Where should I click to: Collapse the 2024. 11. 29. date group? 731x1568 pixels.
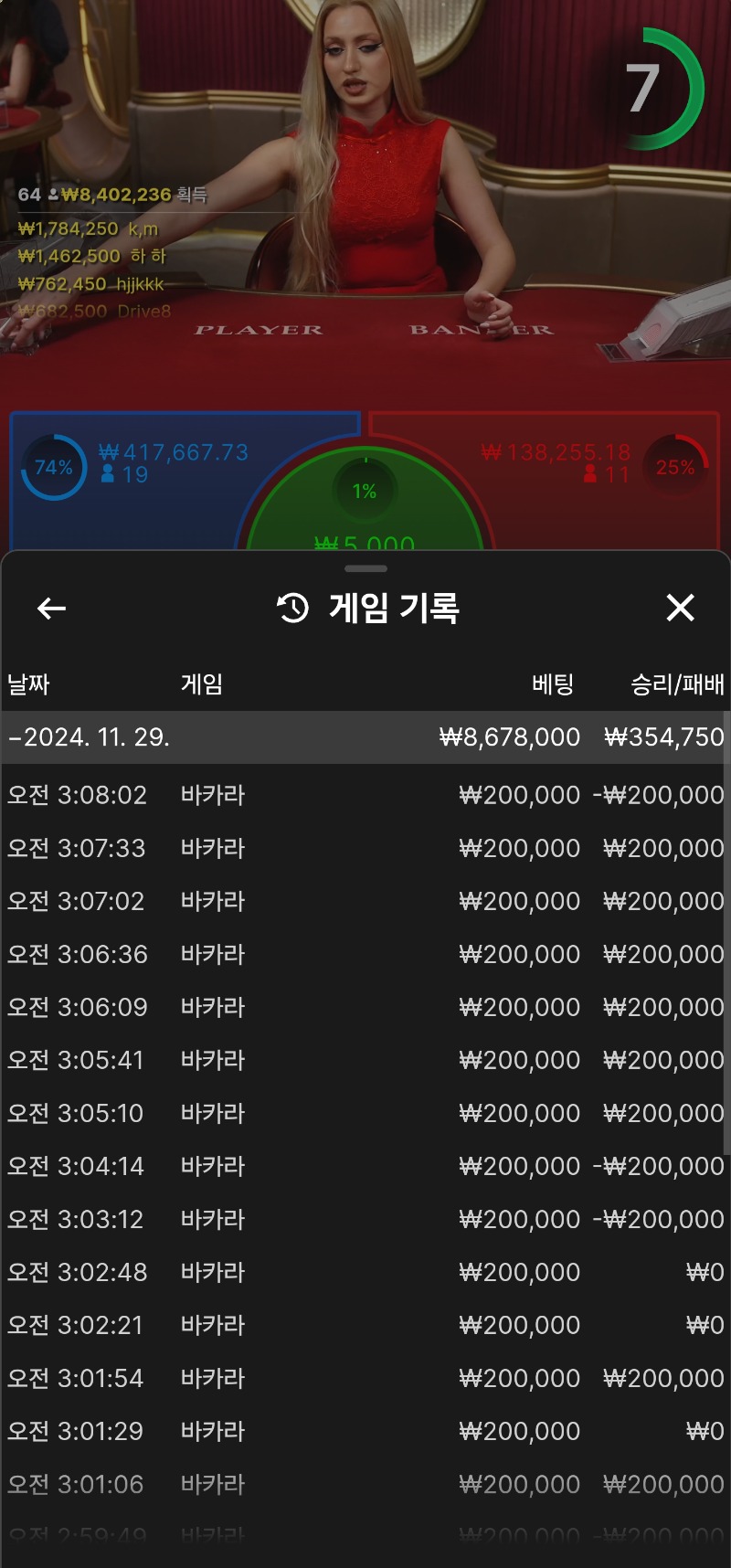click(x=365, y=737)
